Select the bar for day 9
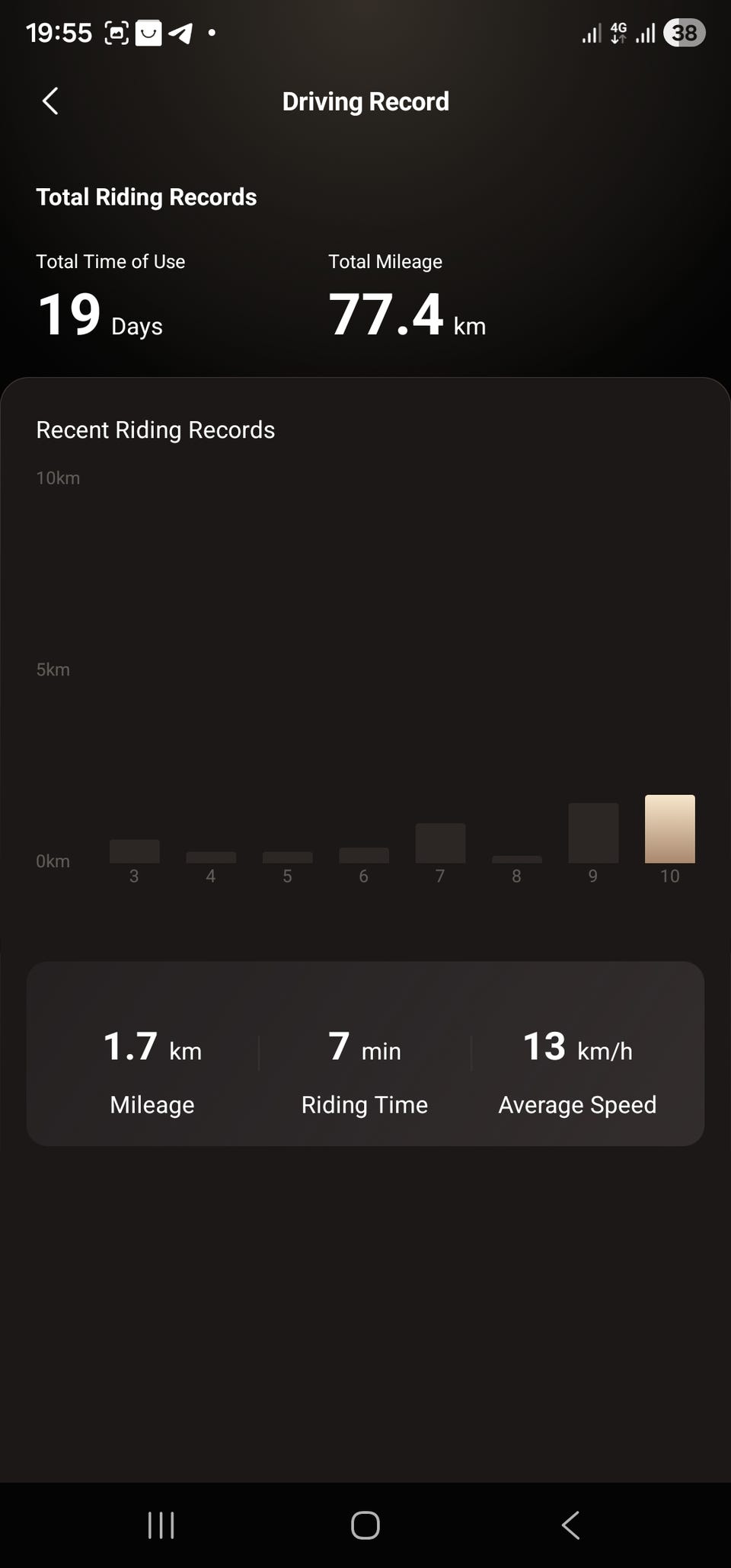The height and width of the screenshot is (1568, 731). [593, 833]
